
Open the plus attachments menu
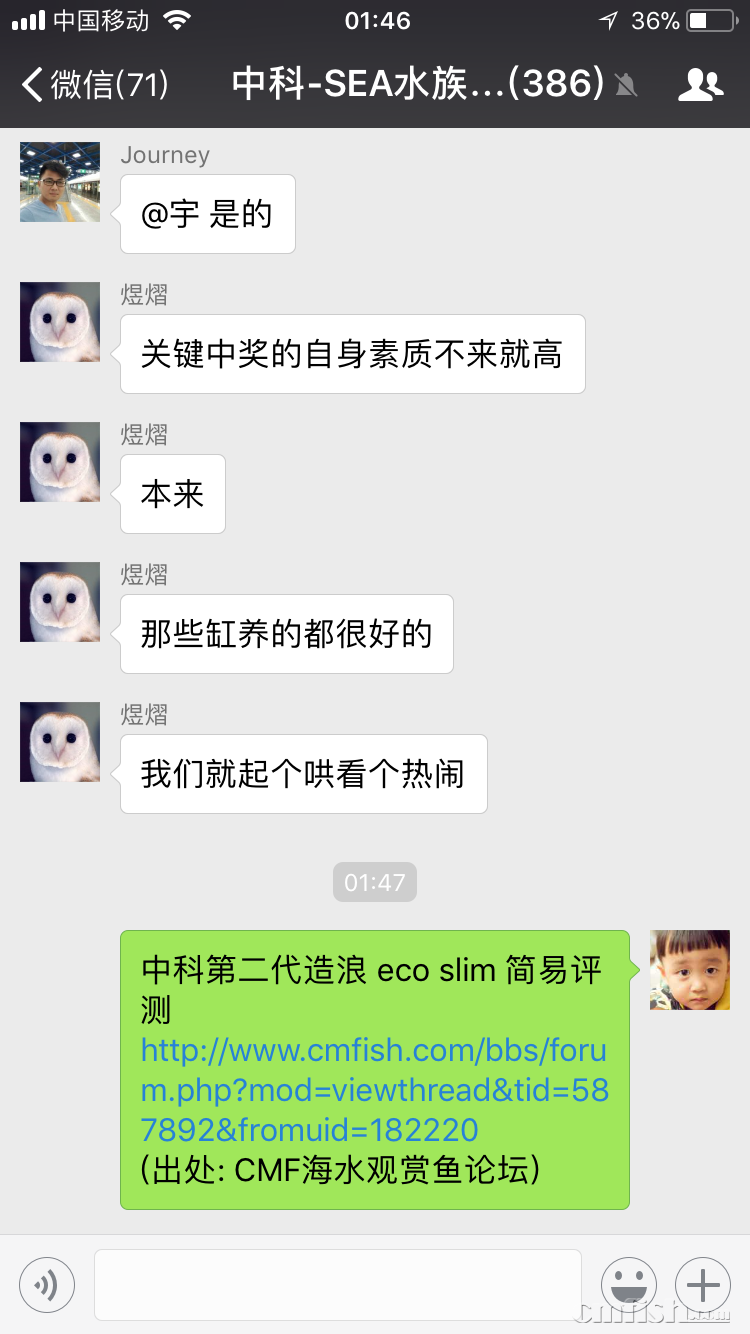[703, 1284]
